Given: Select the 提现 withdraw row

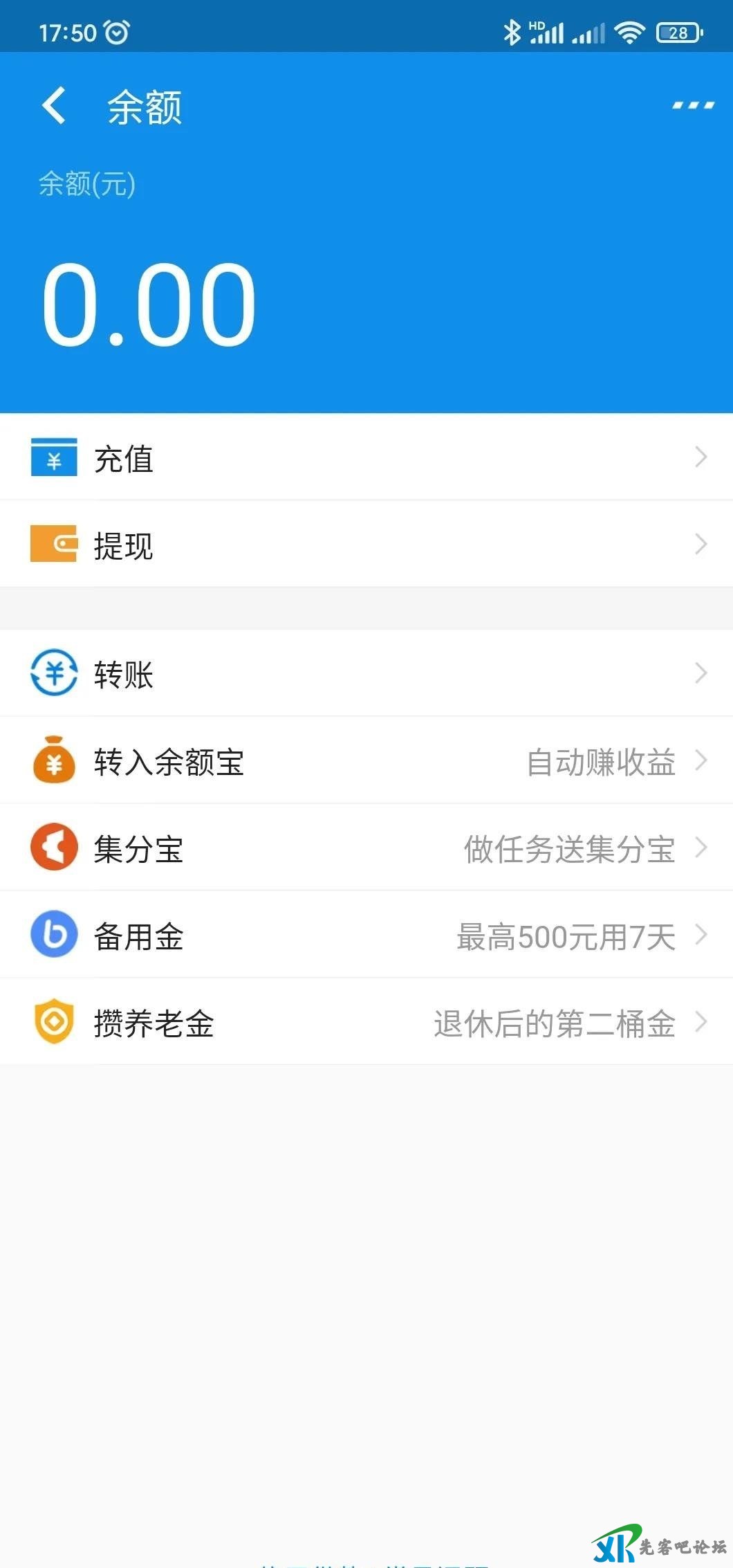Looking at the screenshot, I should [366, 545].
